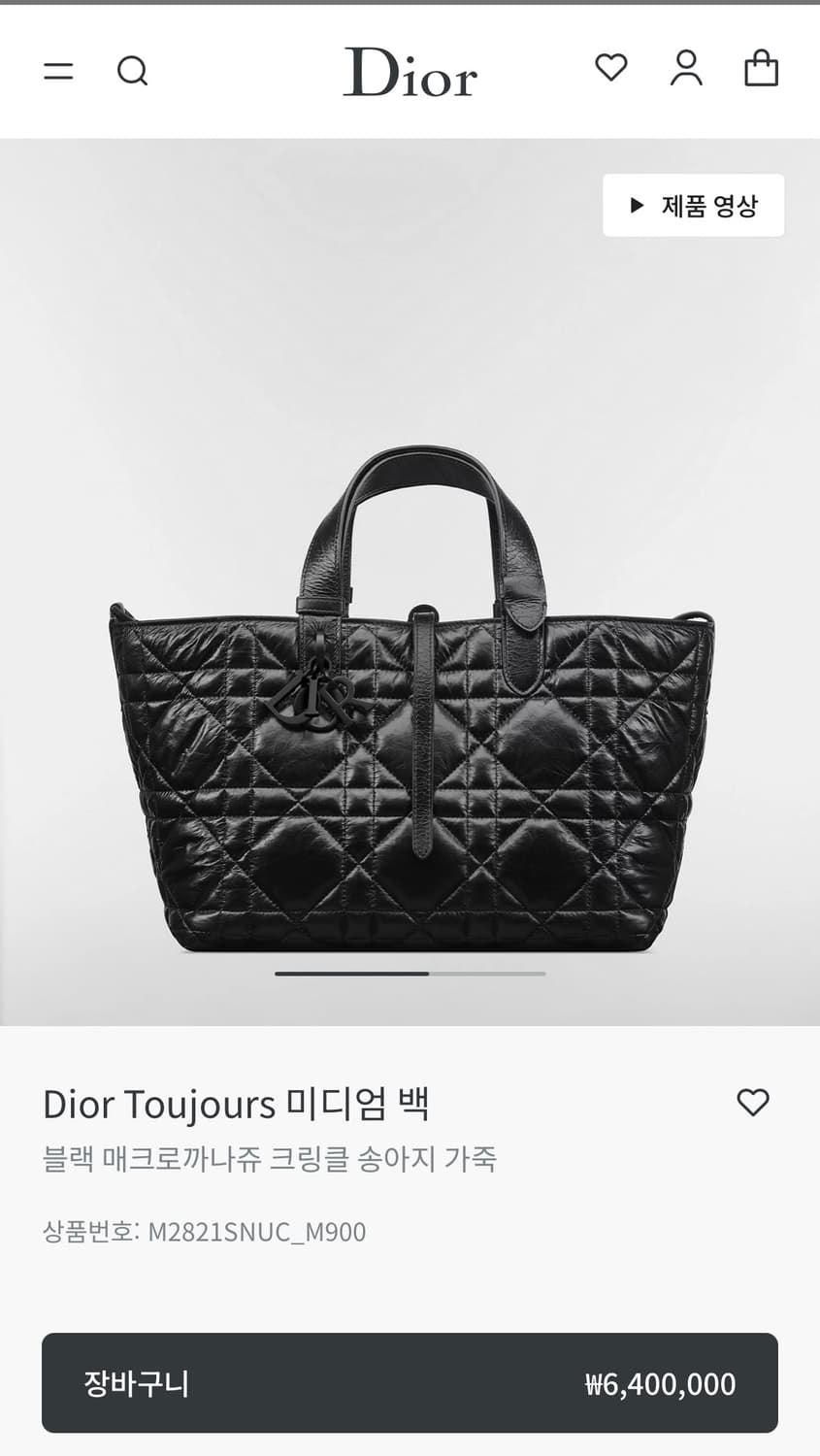Click the Dior logo to go home
Screen dimensions: 820x1456
coord(410,71)
